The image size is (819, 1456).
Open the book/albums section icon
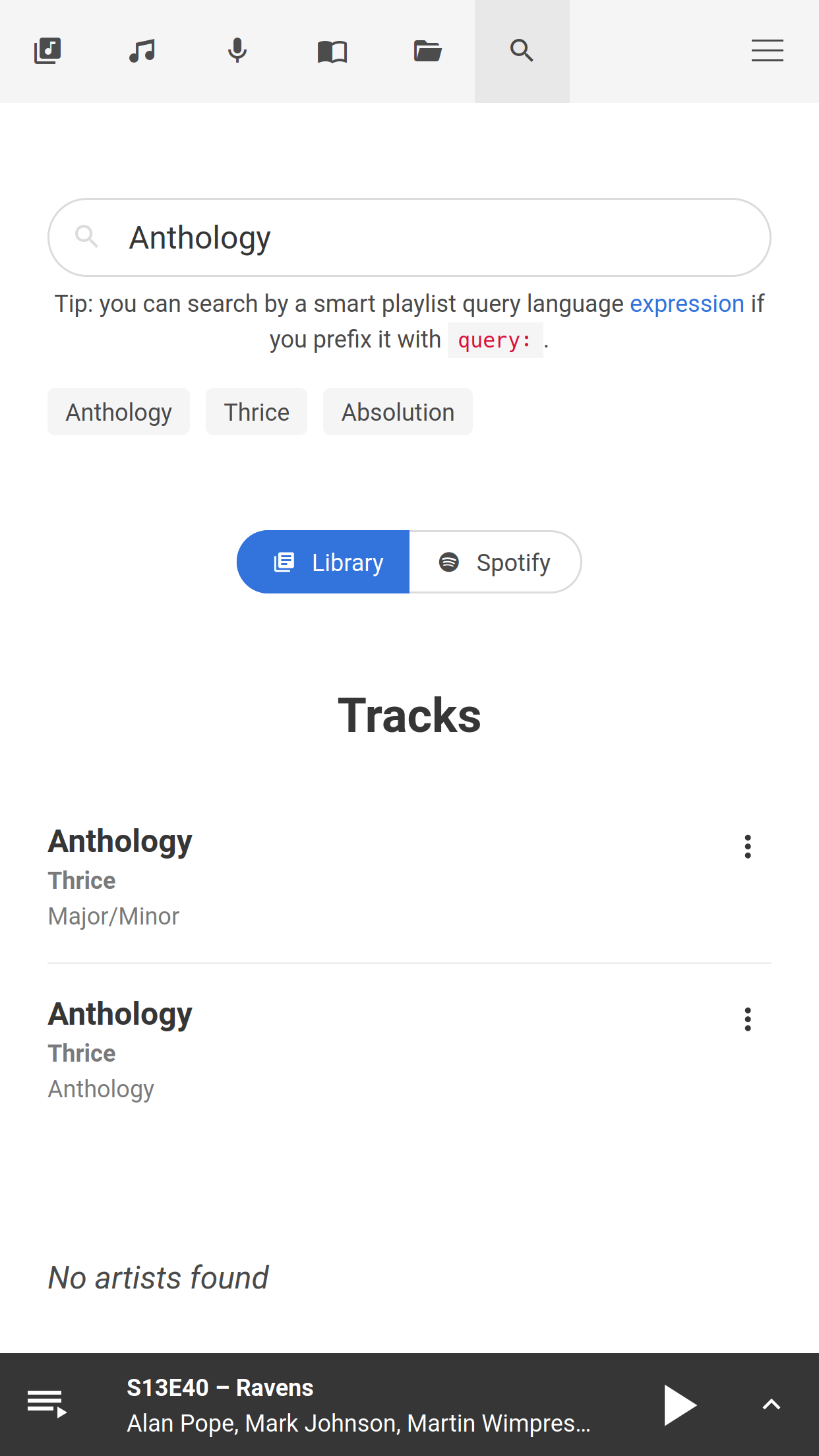pos(333,50)
